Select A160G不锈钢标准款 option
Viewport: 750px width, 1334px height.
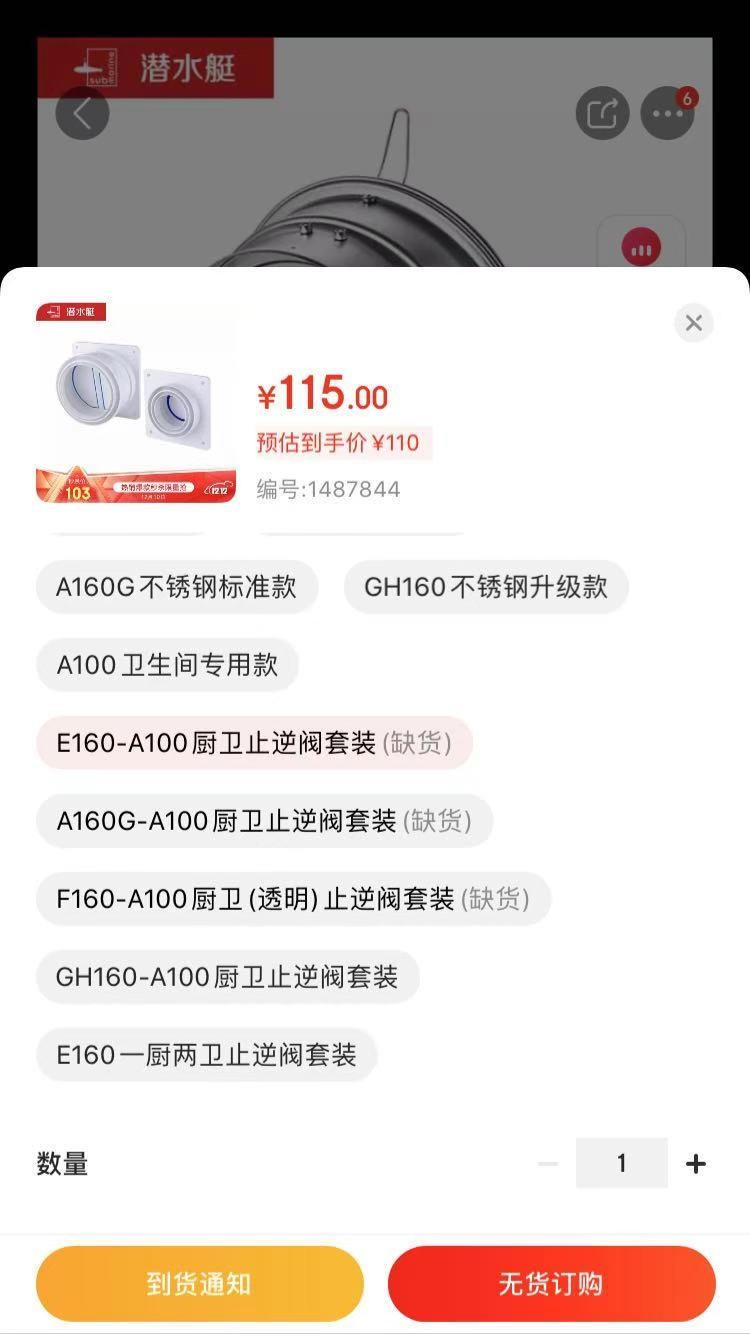177,587
